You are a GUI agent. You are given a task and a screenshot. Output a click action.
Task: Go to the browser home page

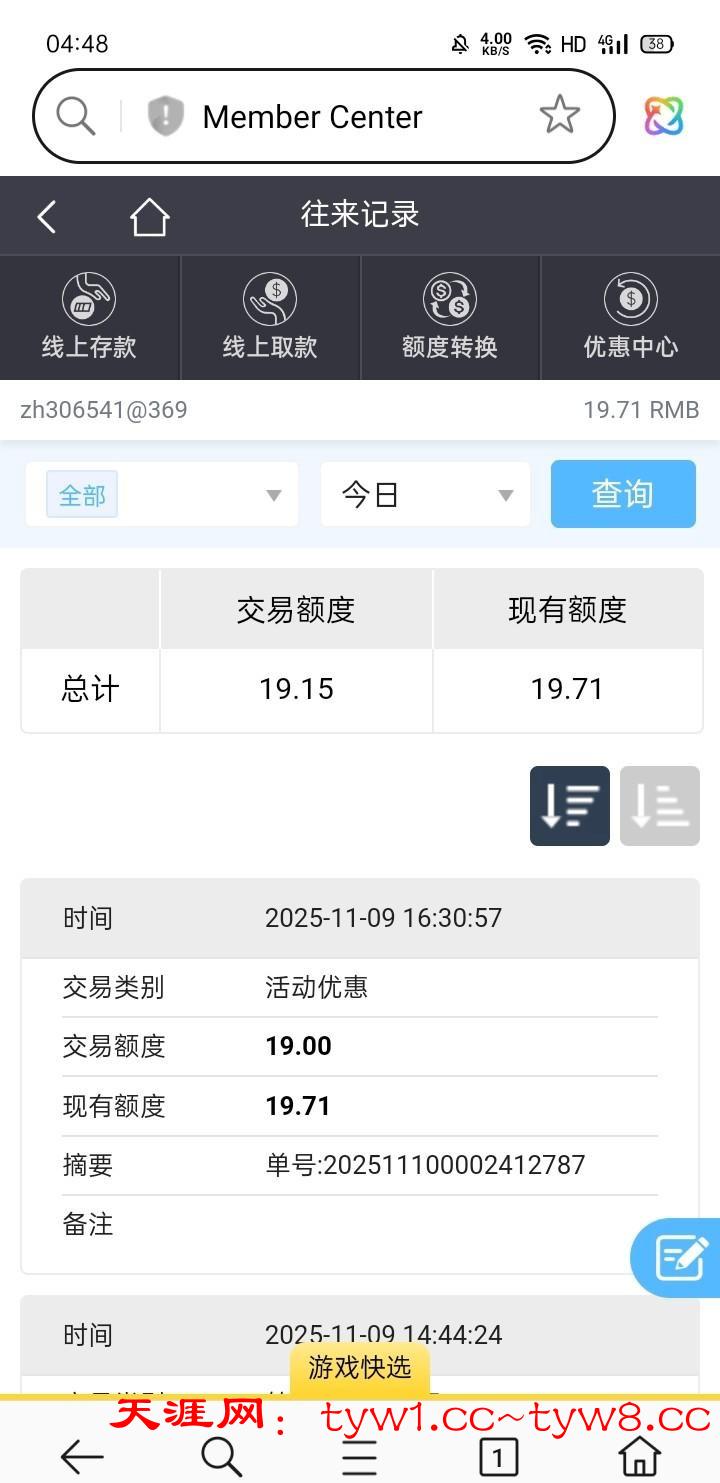(x=640, y=1456)
